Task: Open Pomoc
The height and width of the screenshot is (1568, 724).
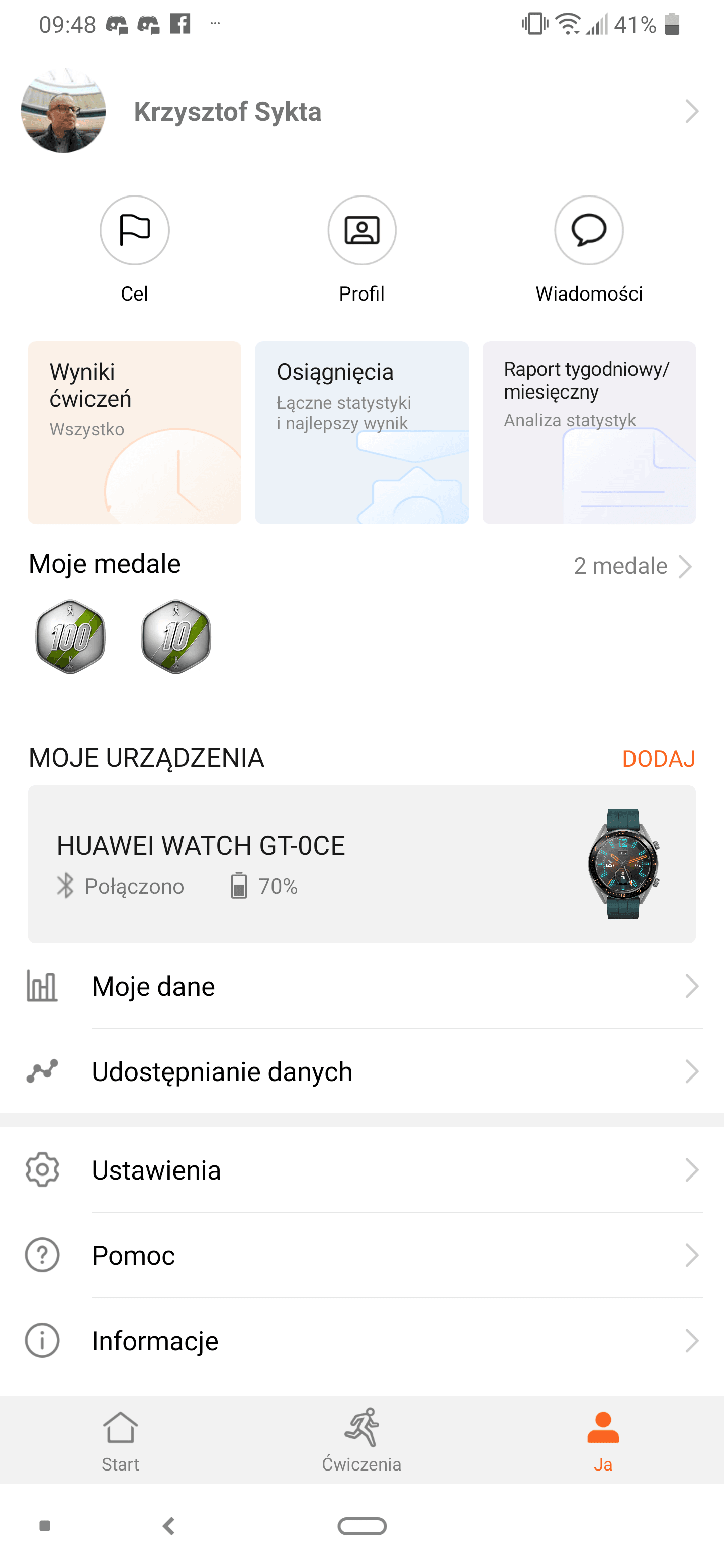Action: pyautogui.click(x=361, y=1255)
